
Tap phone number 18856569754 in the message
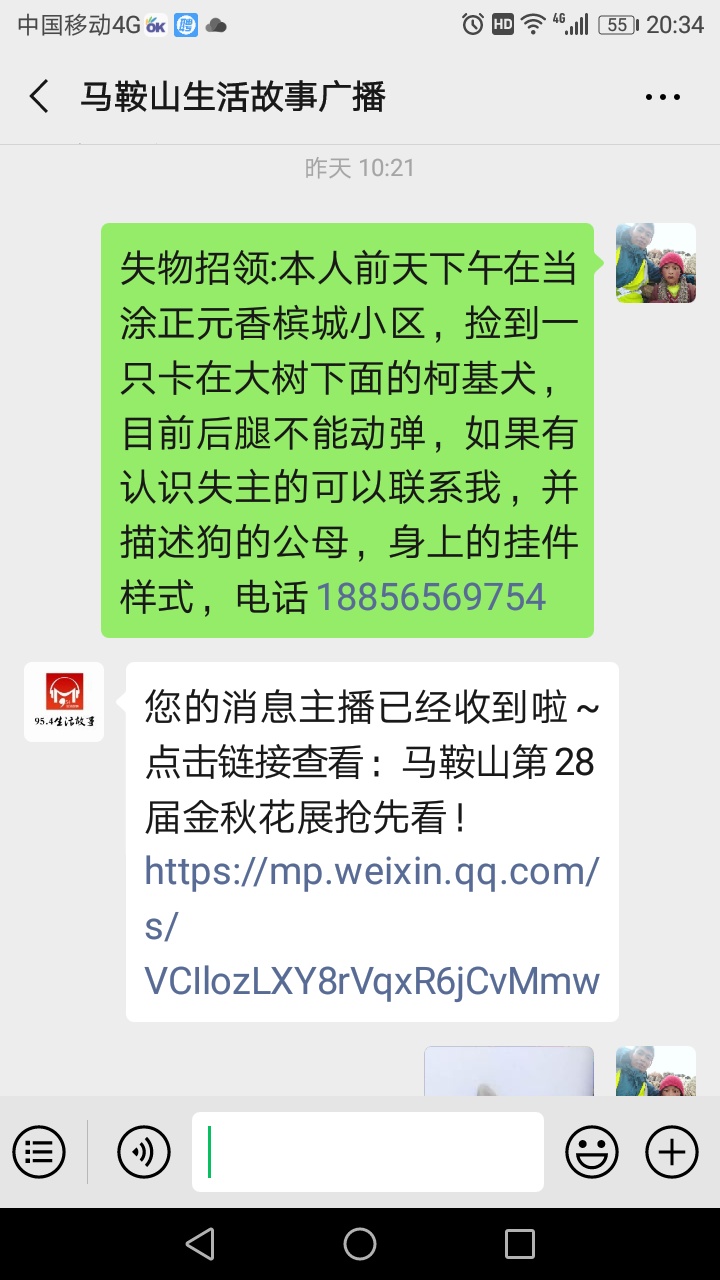coord(431,597)
